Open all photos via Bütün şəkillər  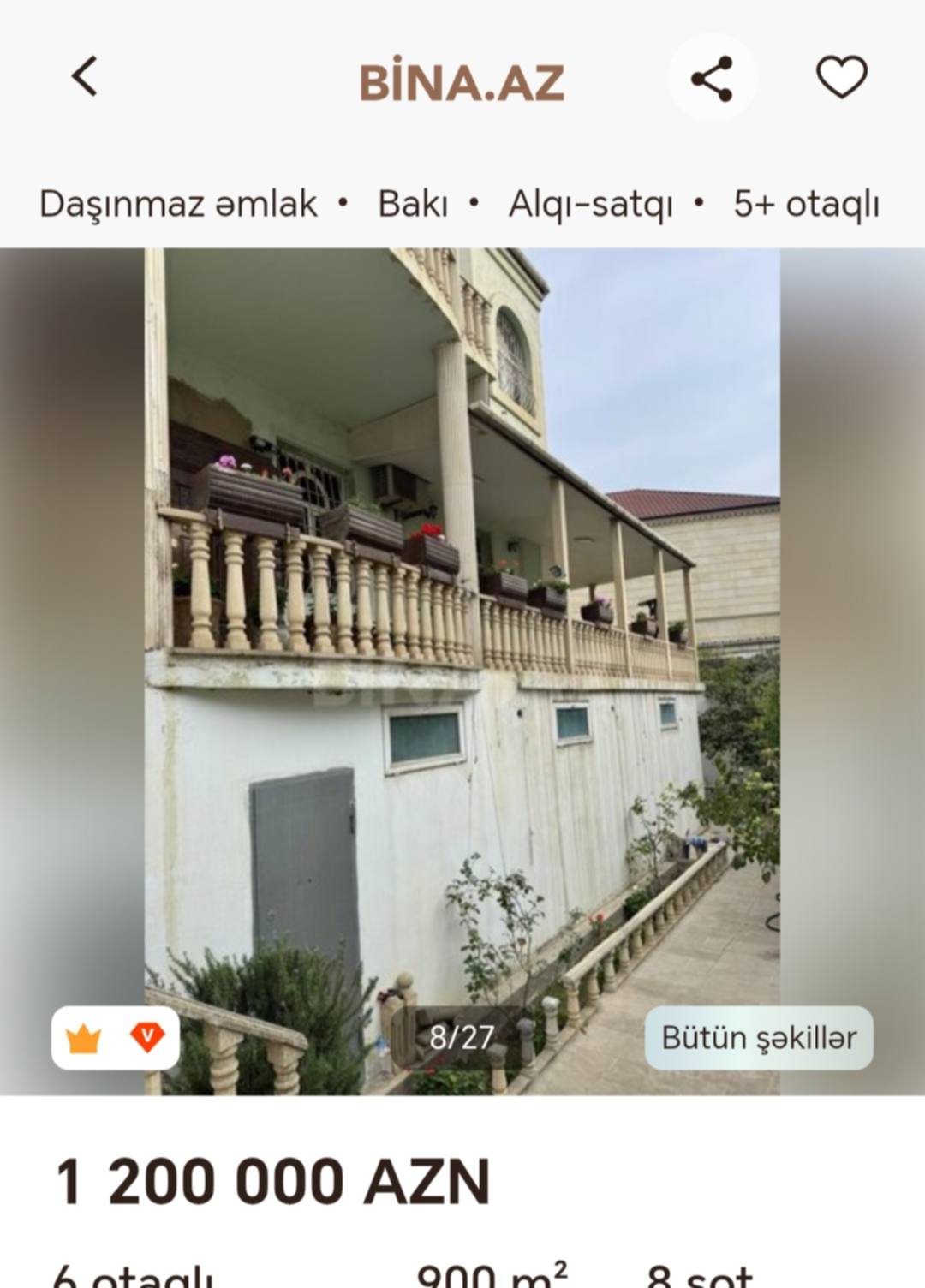click(x=759, y=1038)
